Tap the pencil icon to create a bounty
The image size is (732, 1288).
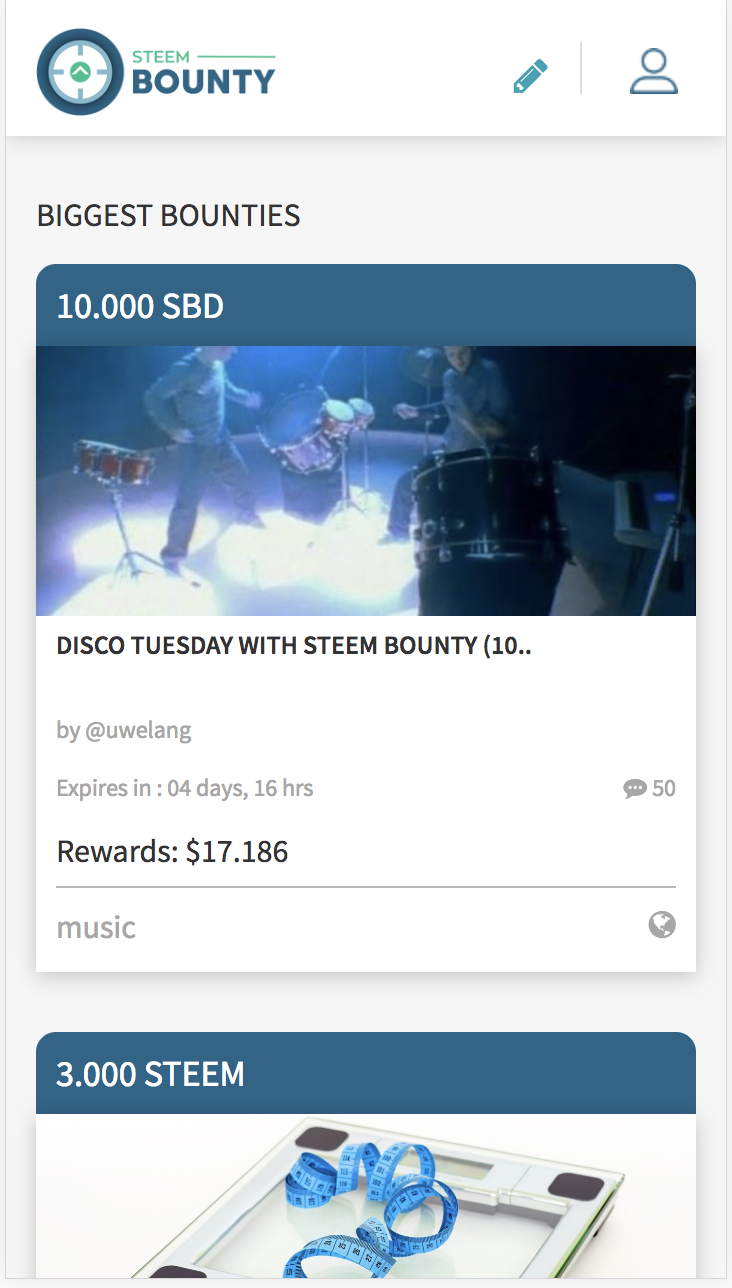(x=530, y=76)
